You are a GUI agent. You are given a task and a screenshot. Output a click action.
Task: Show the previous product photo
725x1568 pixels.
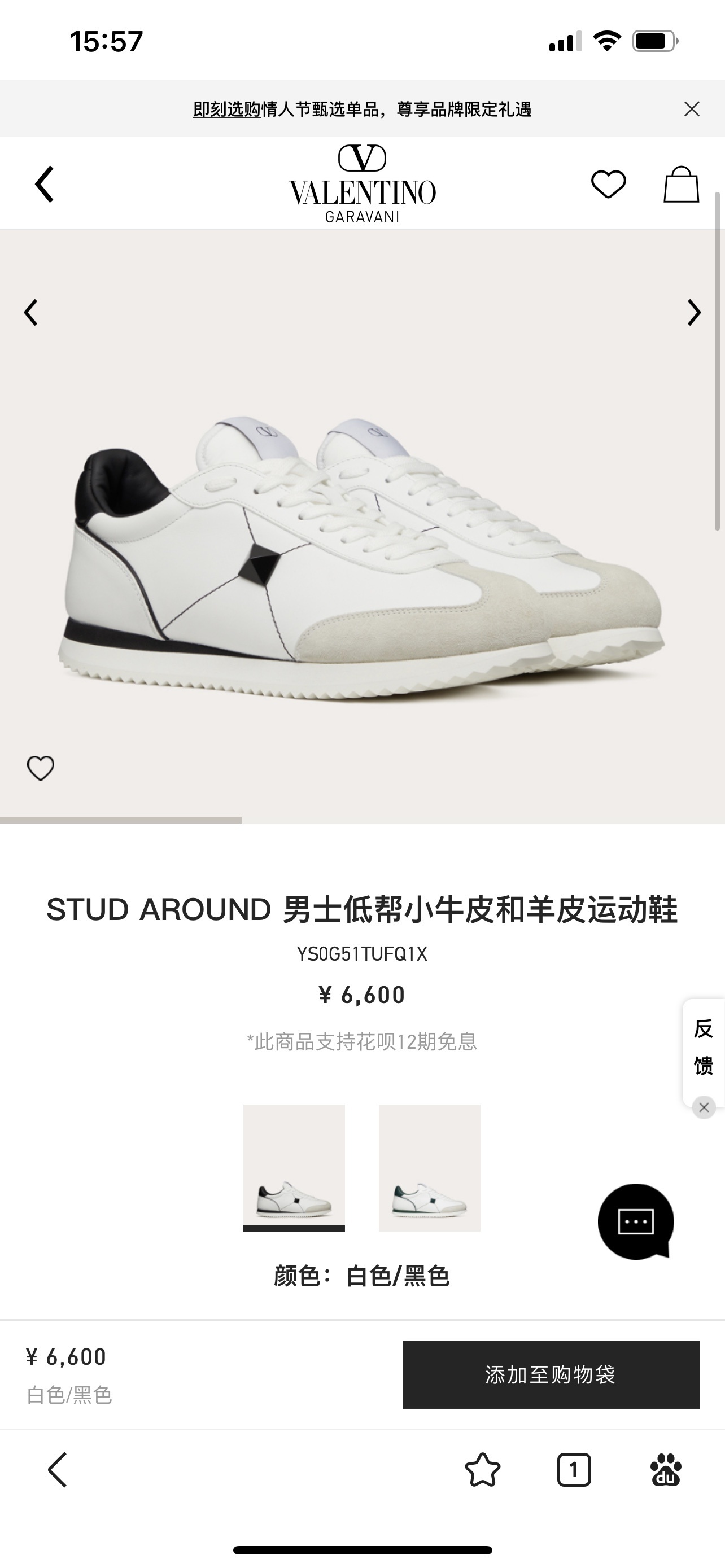click(31, 313)
